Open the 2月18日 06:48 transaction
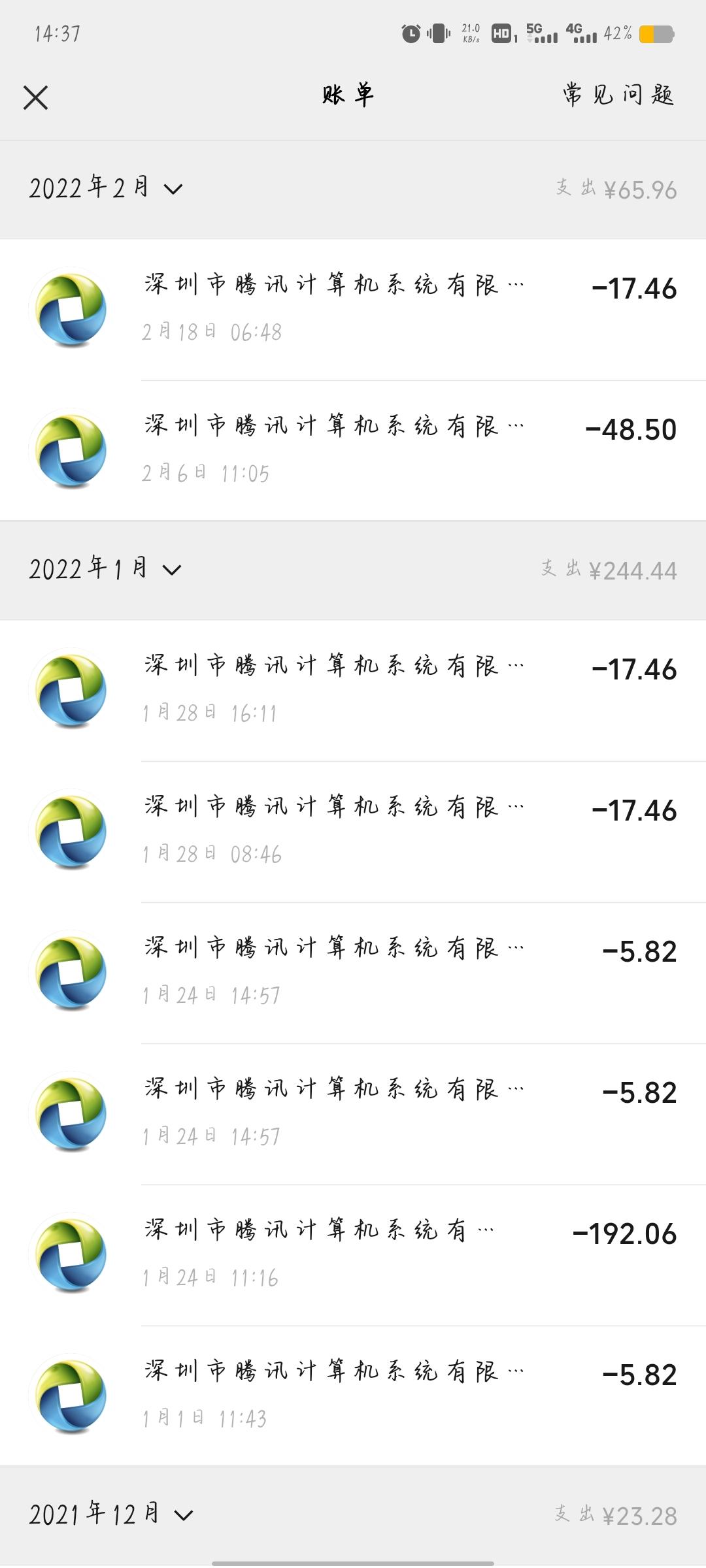The height and width of the screenshot is (1568, 706). pos(353,309)
